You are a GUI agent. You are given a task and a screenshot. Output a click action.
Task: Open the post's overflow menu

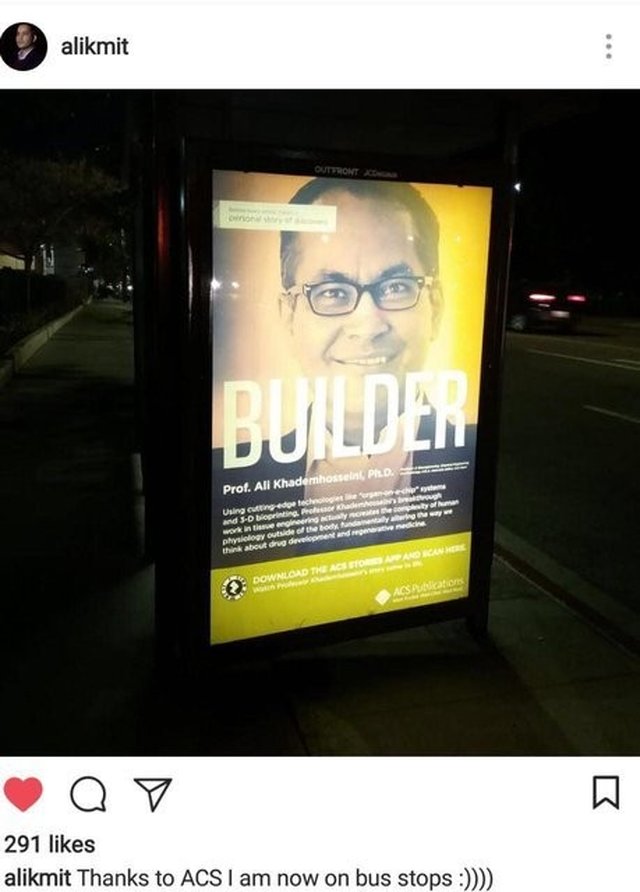pos(607,46)
